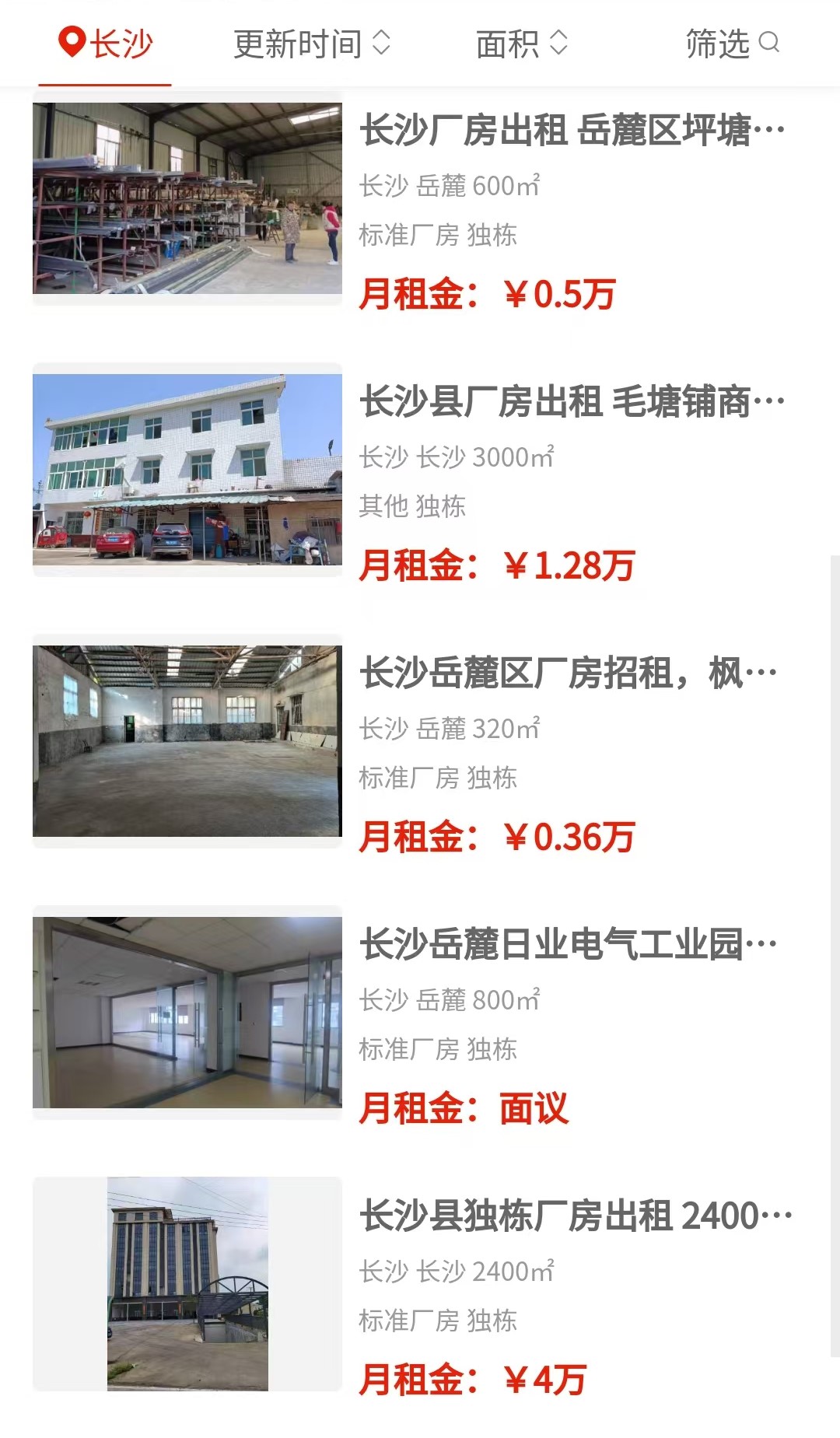Change the 长沙 city location filter

(x=106, y=44)
